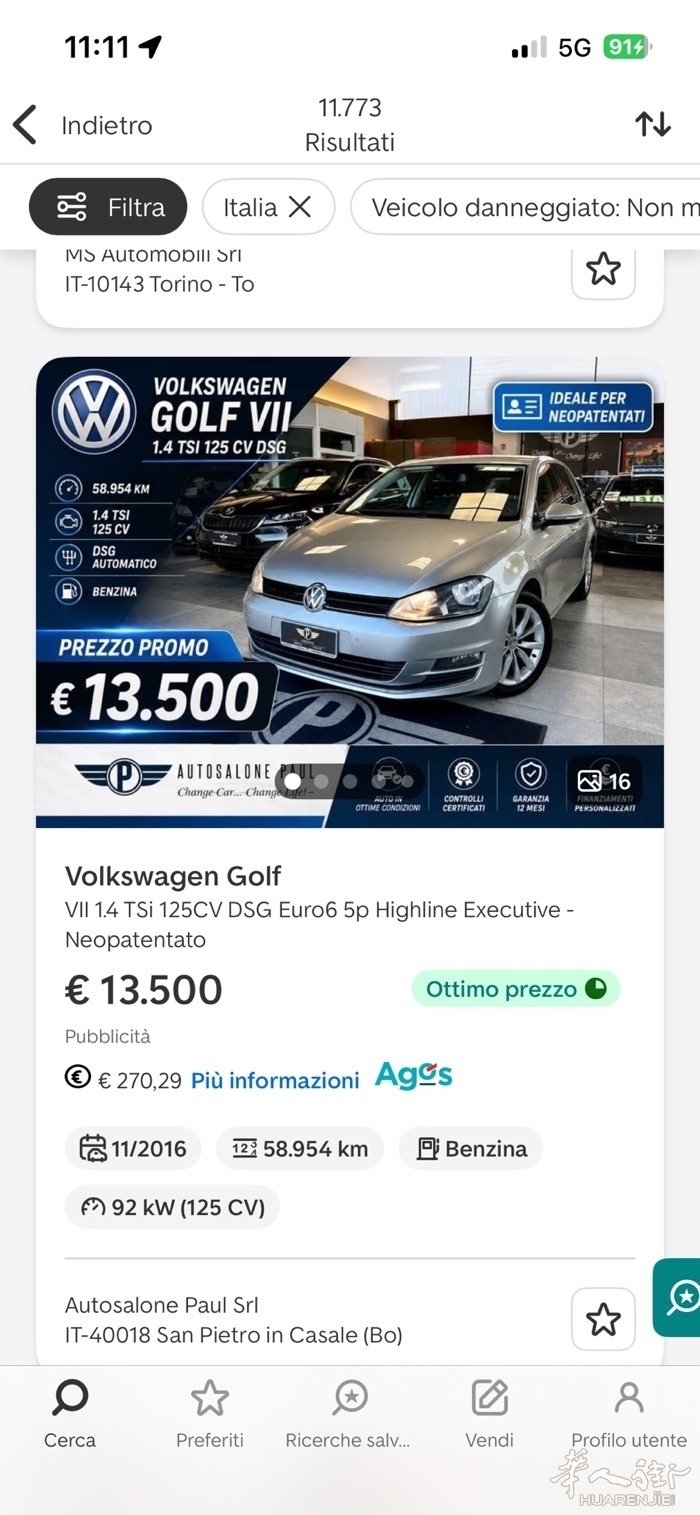Open the Filtra filter button
Viewport: 700px width, 1515px height.
(x=108, y=207)
